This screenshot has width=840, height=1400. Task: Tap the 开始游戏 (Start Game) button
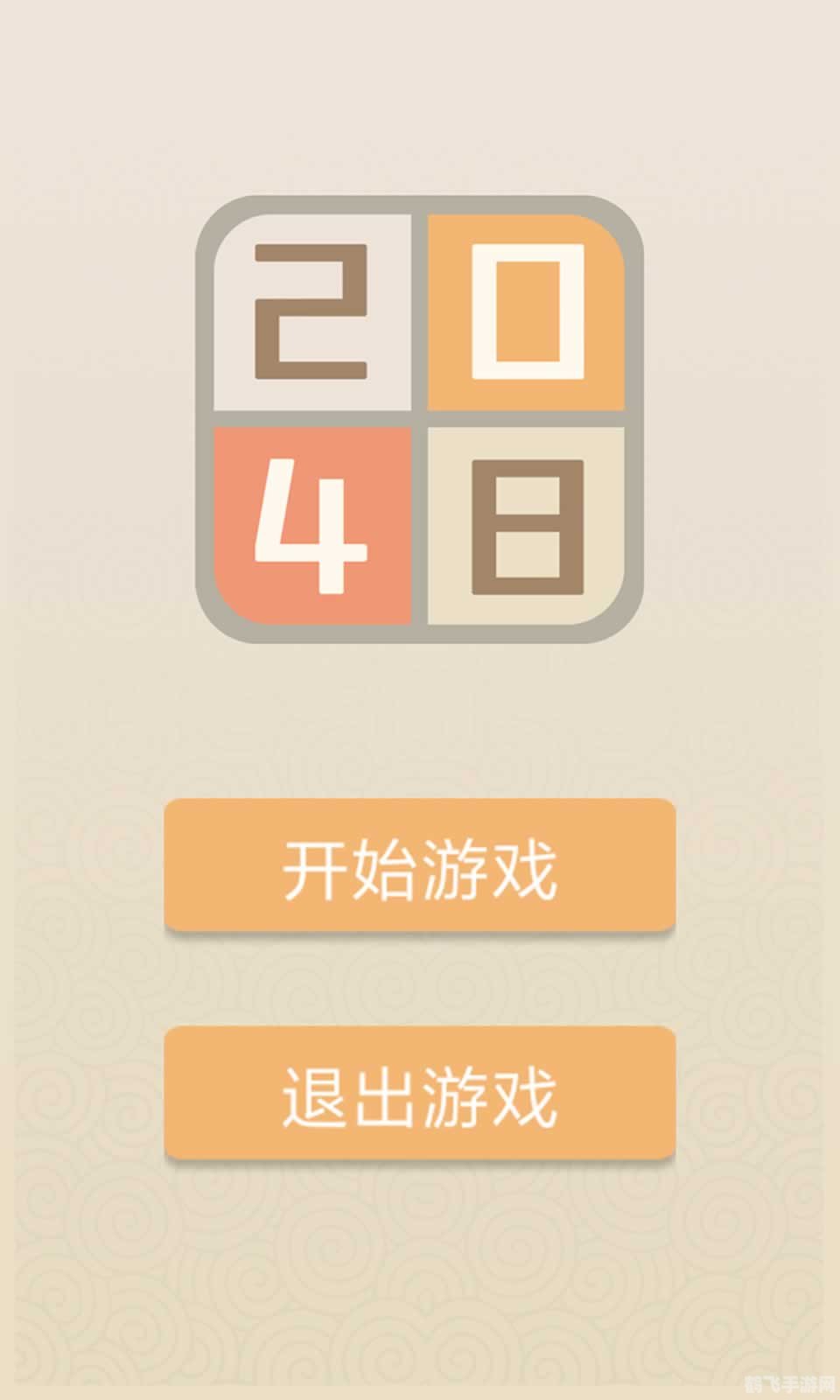coord(419,865)
